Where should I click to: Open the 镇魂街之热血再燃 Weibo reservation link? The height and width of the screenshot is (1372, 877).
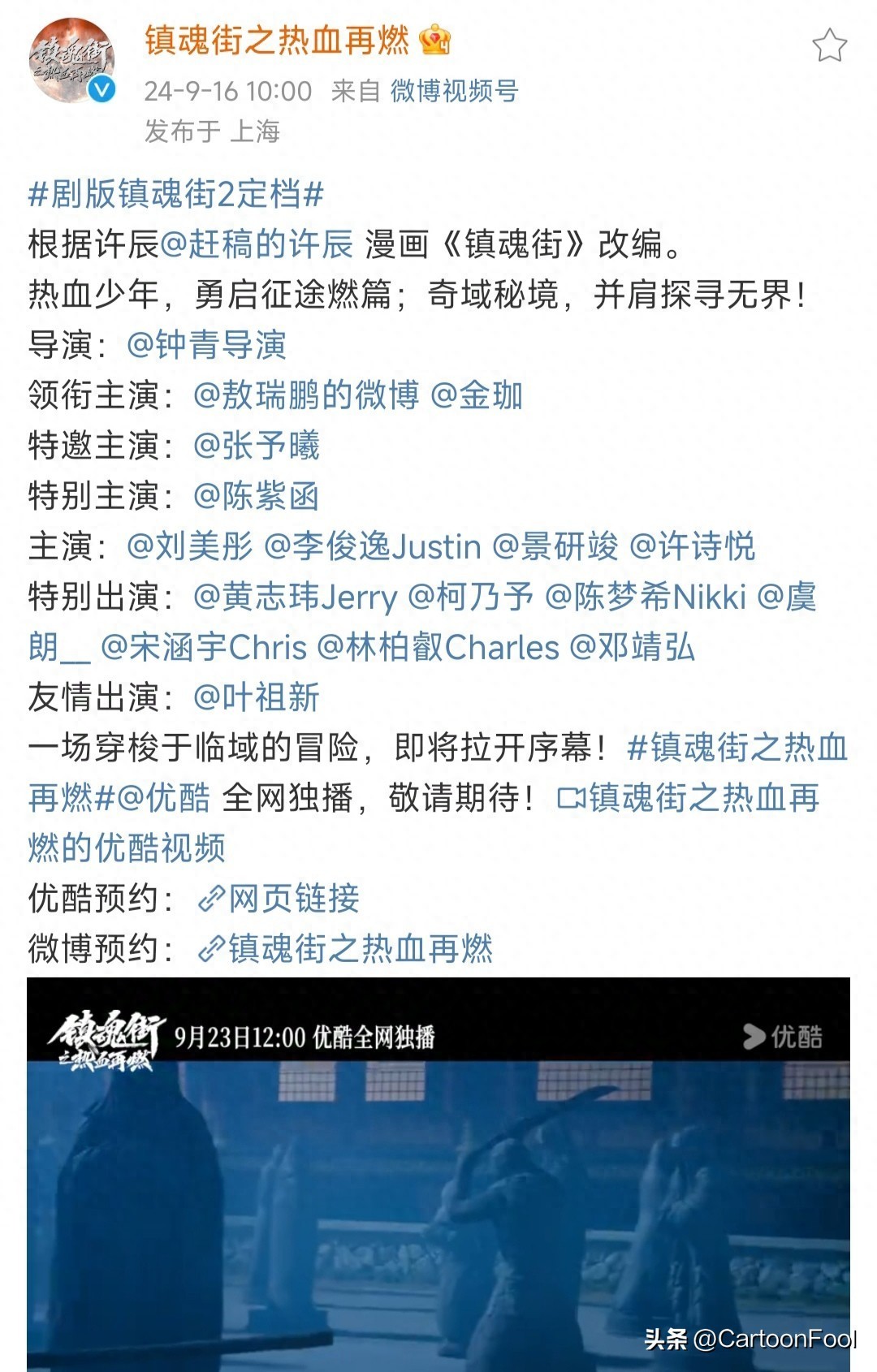click(346, 949)
